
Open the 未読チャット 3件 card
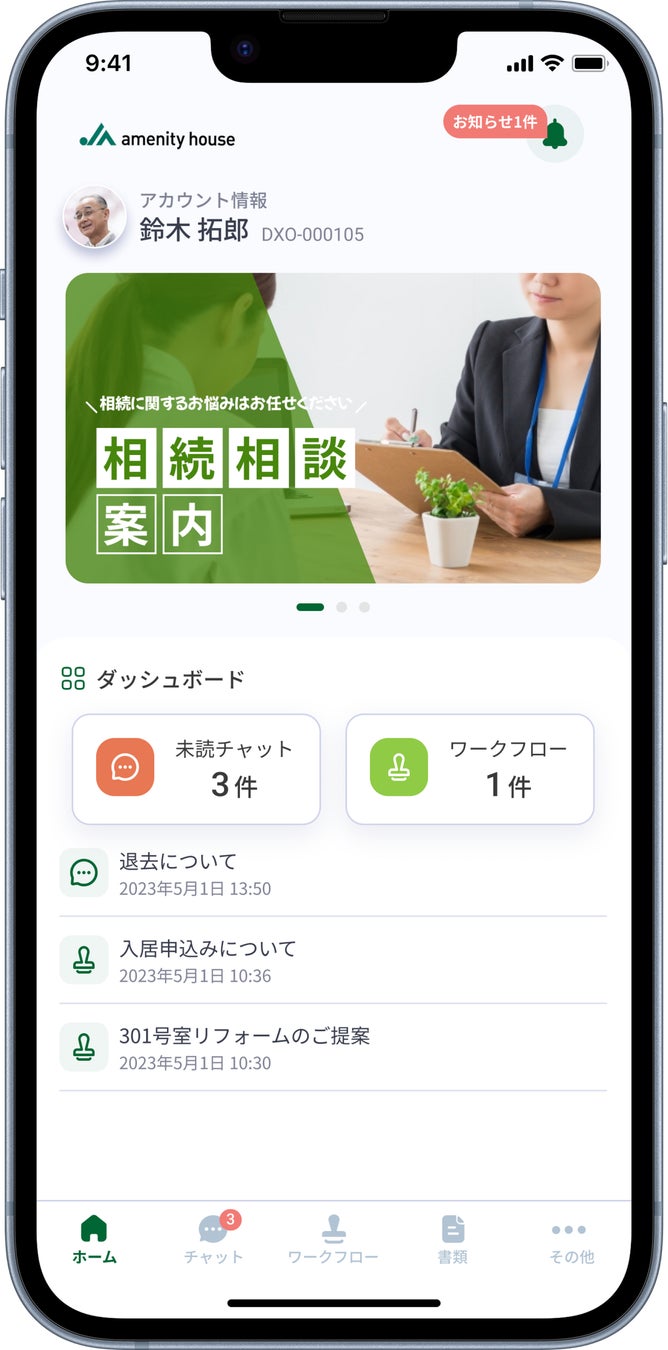point(196,768)
